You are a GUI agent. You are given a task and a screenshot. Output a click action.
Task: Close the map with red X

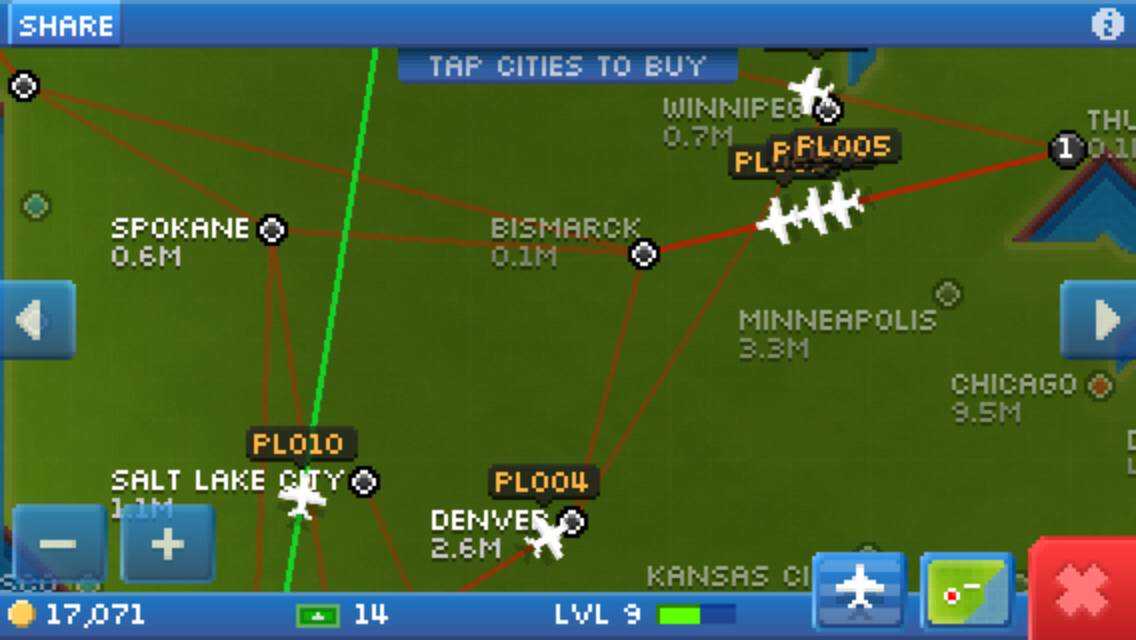(x=1083, y=590)
